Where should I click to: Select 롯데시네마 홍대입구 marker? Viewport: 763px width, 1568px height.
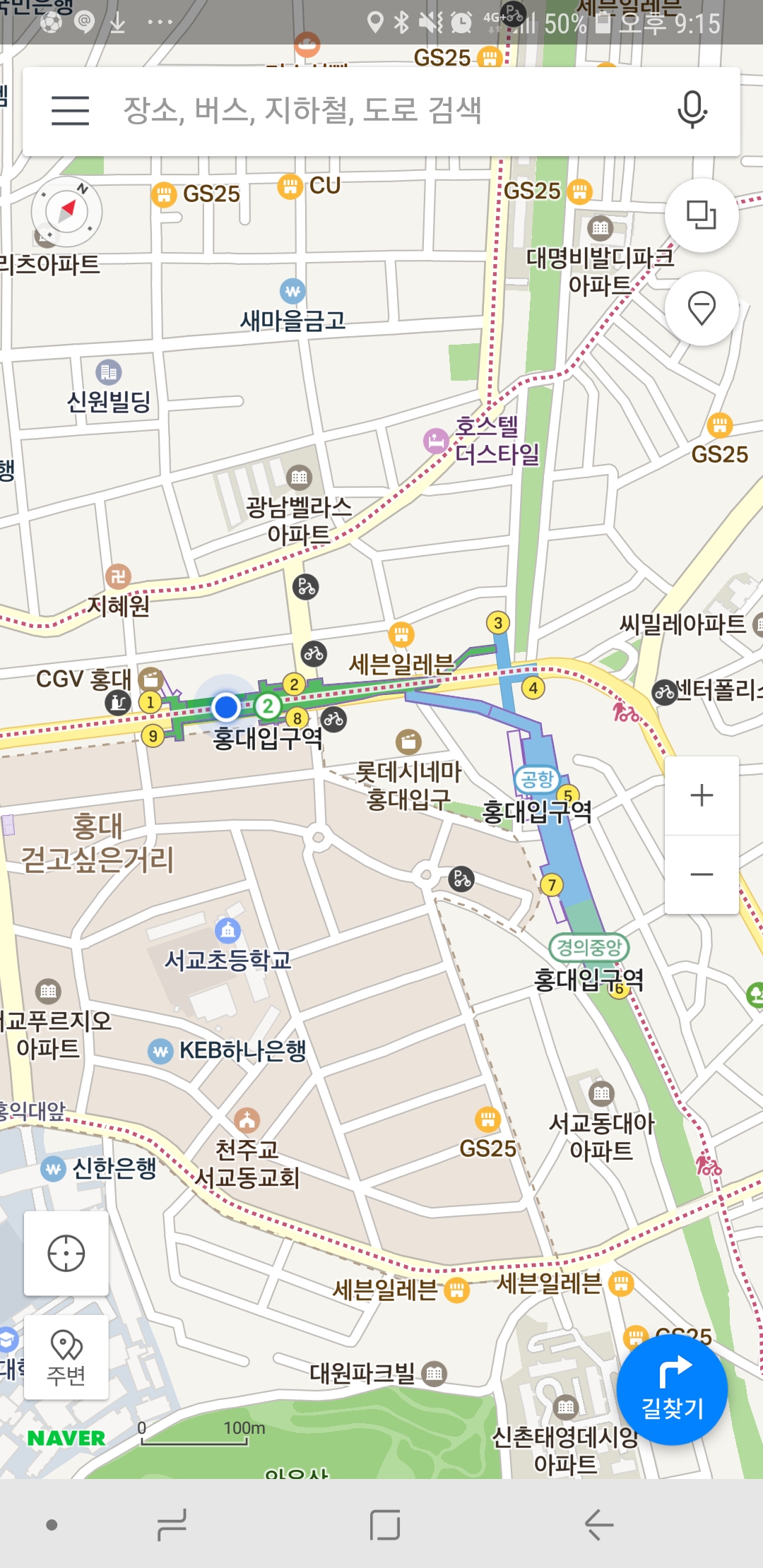(x=408, y=742)
